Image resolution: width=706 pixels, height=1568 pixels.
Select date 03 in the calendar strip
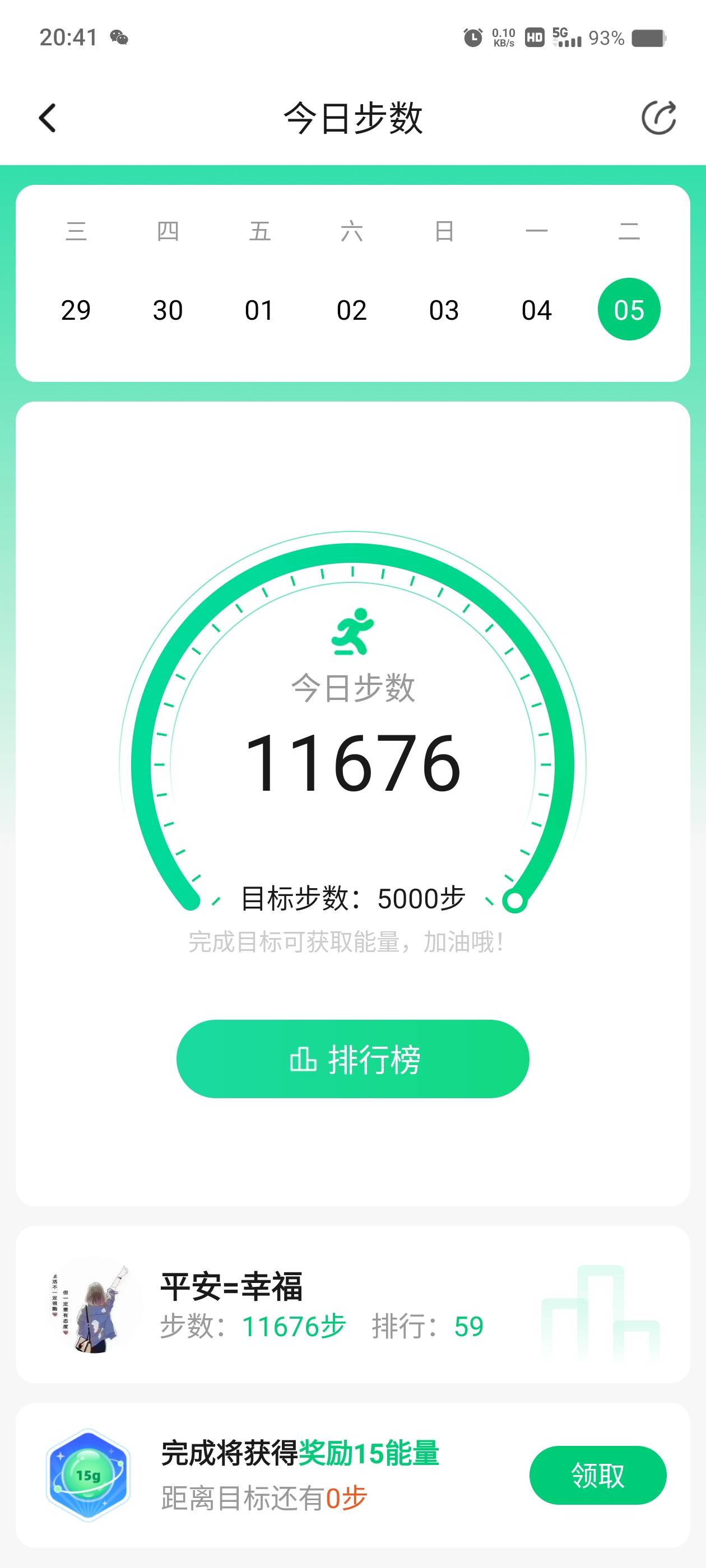(x=444, y=309)
